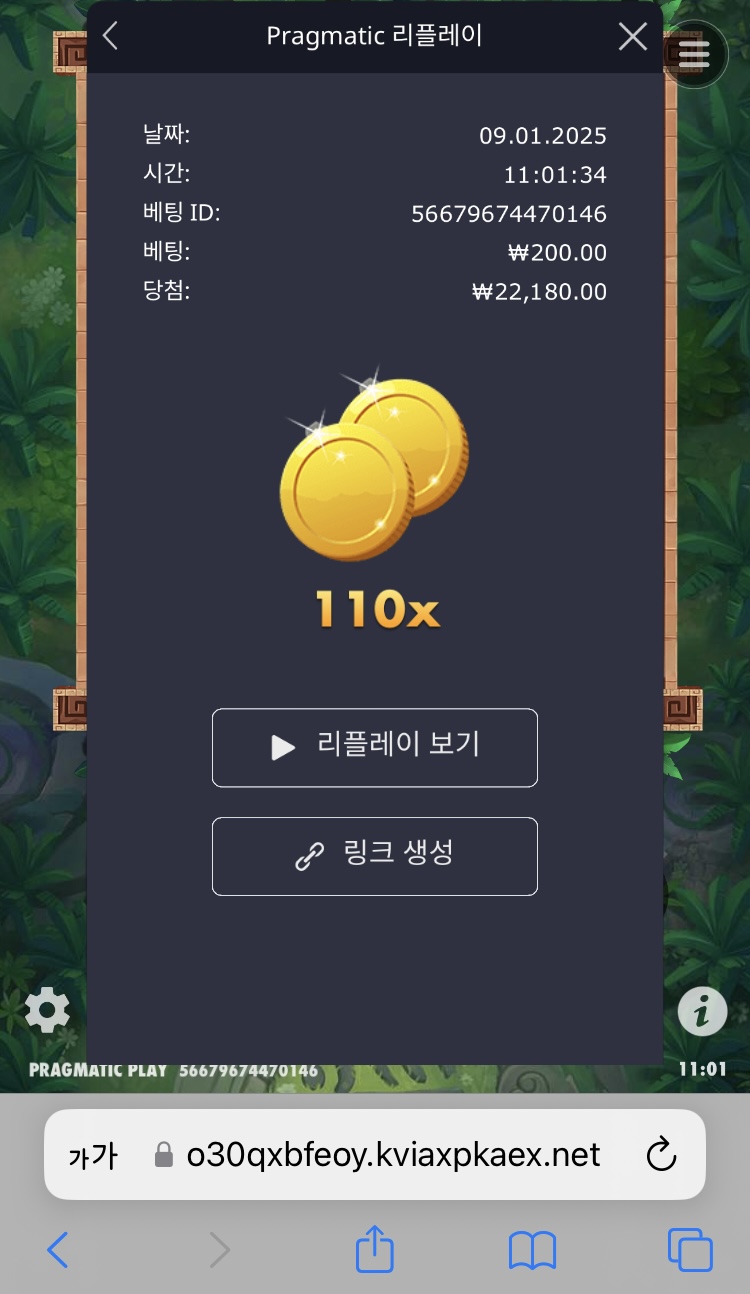The height and width of the screenshot is (1294, 750).
Task: Reload the page in Safari
Action: click(661, 1155)
